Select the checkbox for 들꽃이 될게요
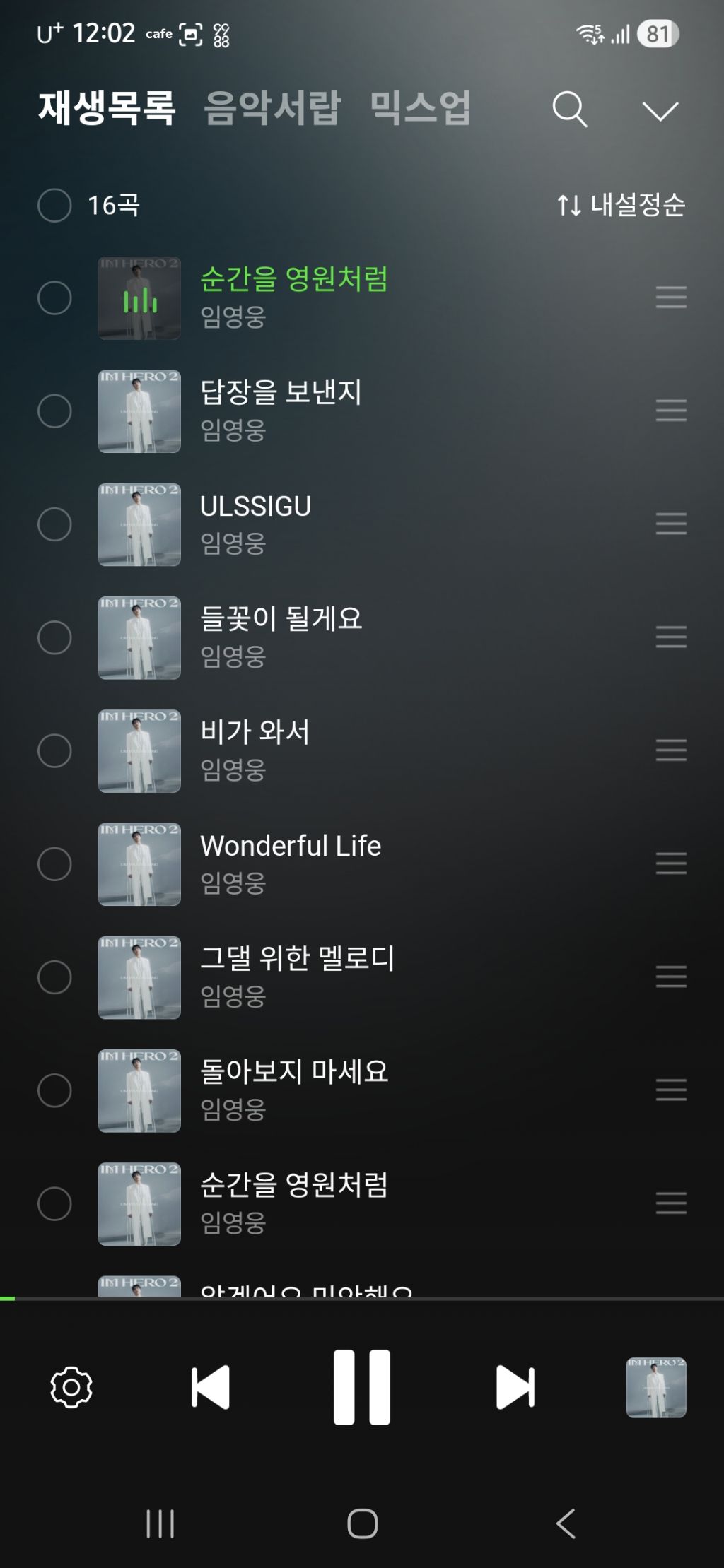The width and height of the screenshot is (724, 1568). [54, 637]
